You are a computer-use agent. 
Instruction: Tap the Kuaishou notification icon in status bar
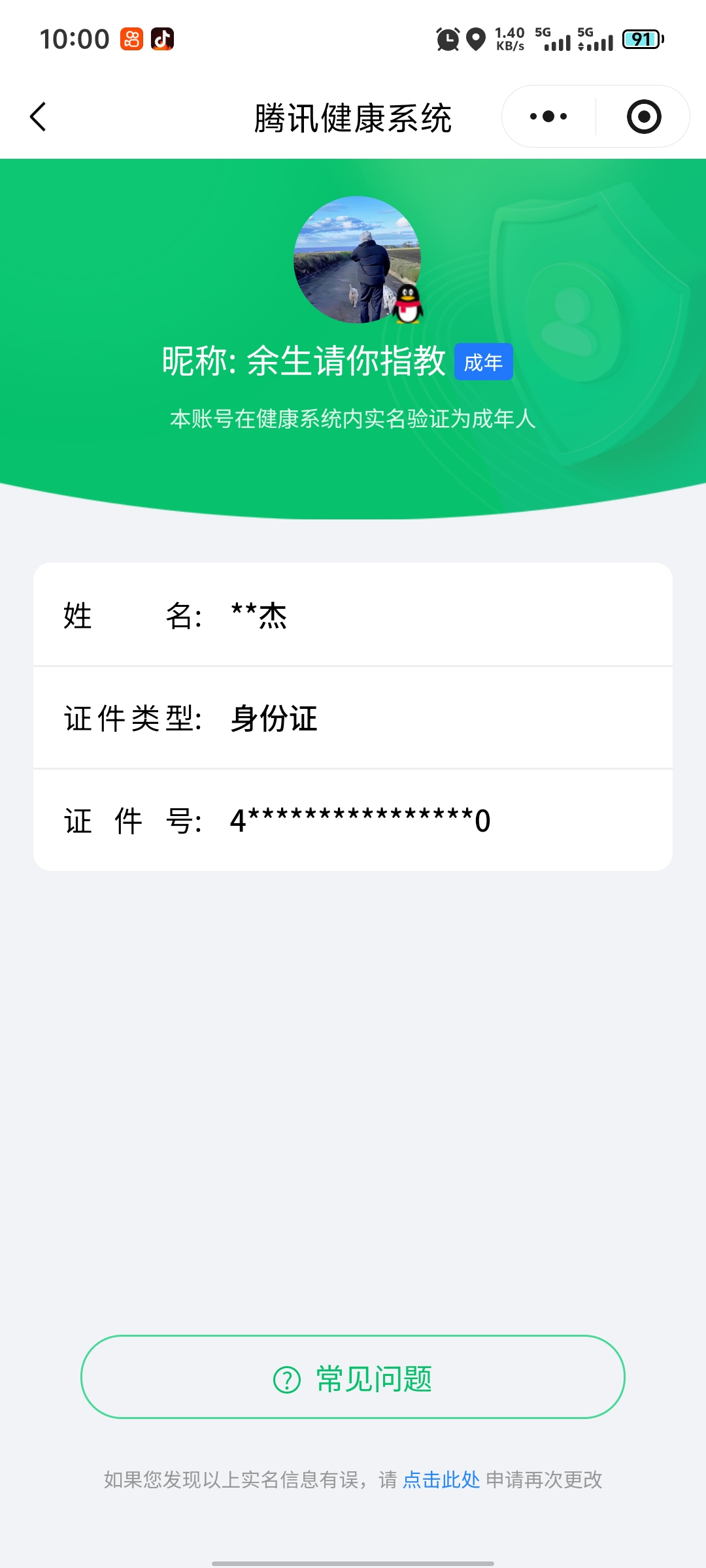129,39
